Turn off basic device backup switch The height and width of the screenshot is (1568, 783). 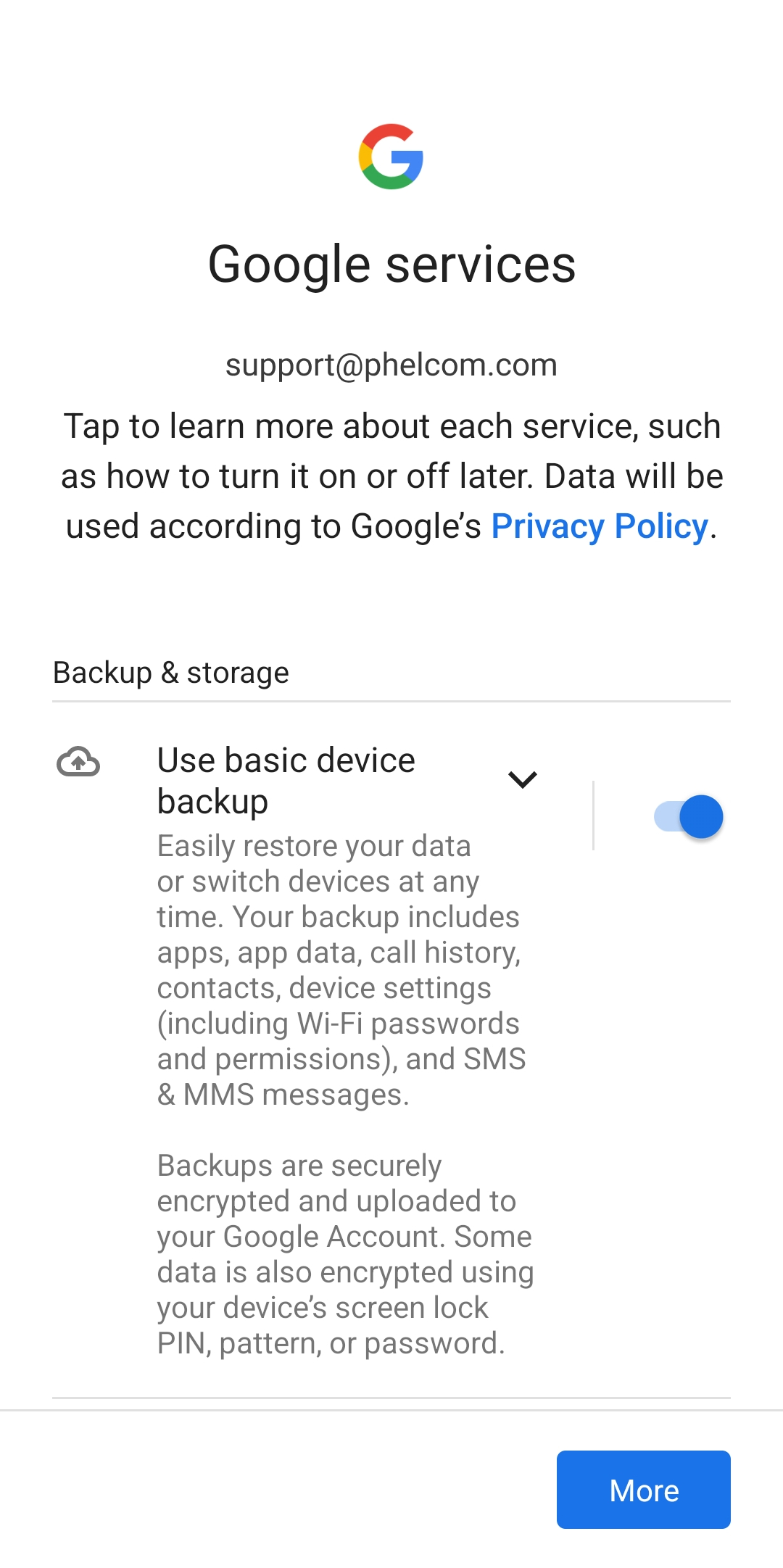click(688, 816)
